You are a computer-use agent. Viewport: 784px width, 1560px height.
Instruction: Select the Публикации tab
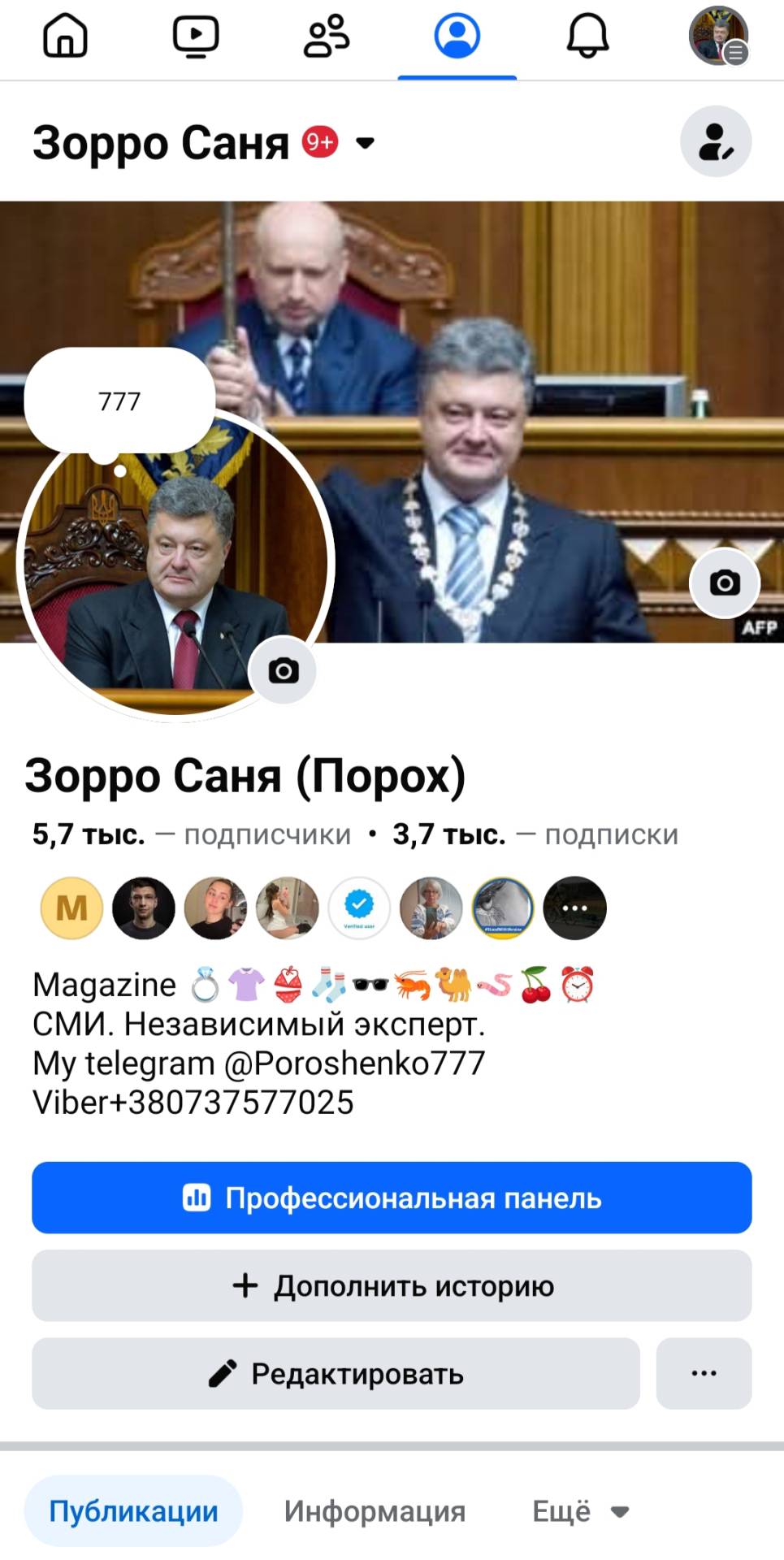pyautogui.click(x=133, y=1511)
